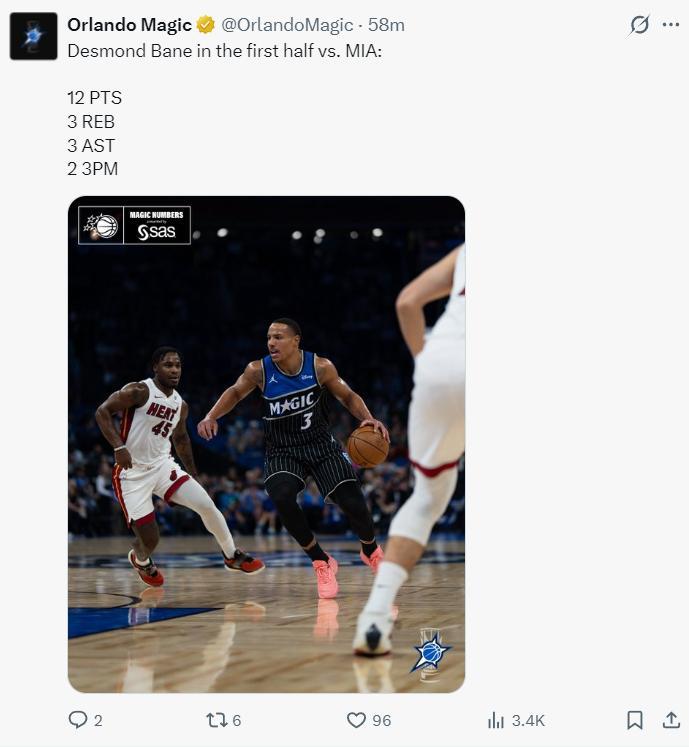Image resolution: width=689 pixels, height=747 pixels.
Task: Share the post via the share icon
Action: 671,720
